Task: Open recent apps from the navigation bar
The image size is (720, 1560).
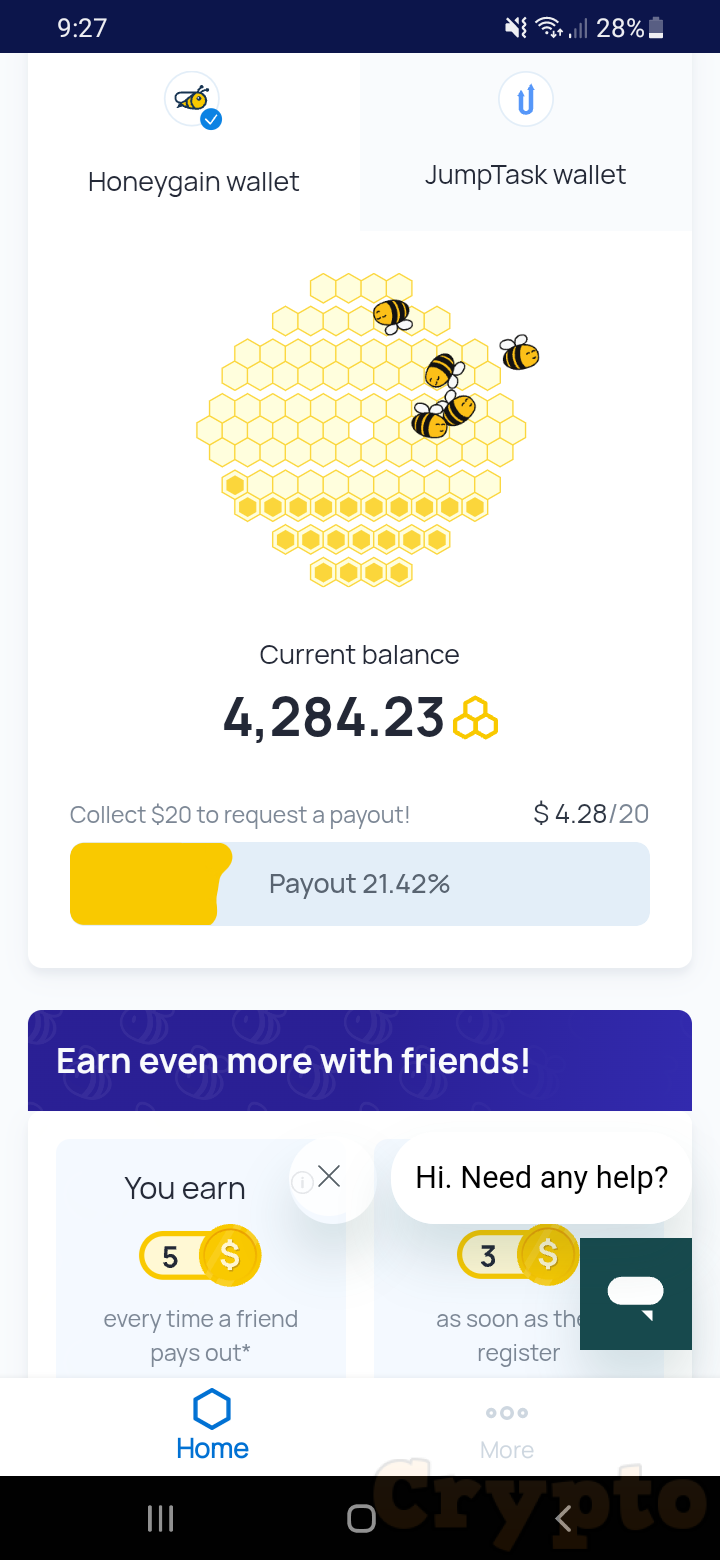Action: (x=160, y=1519)
